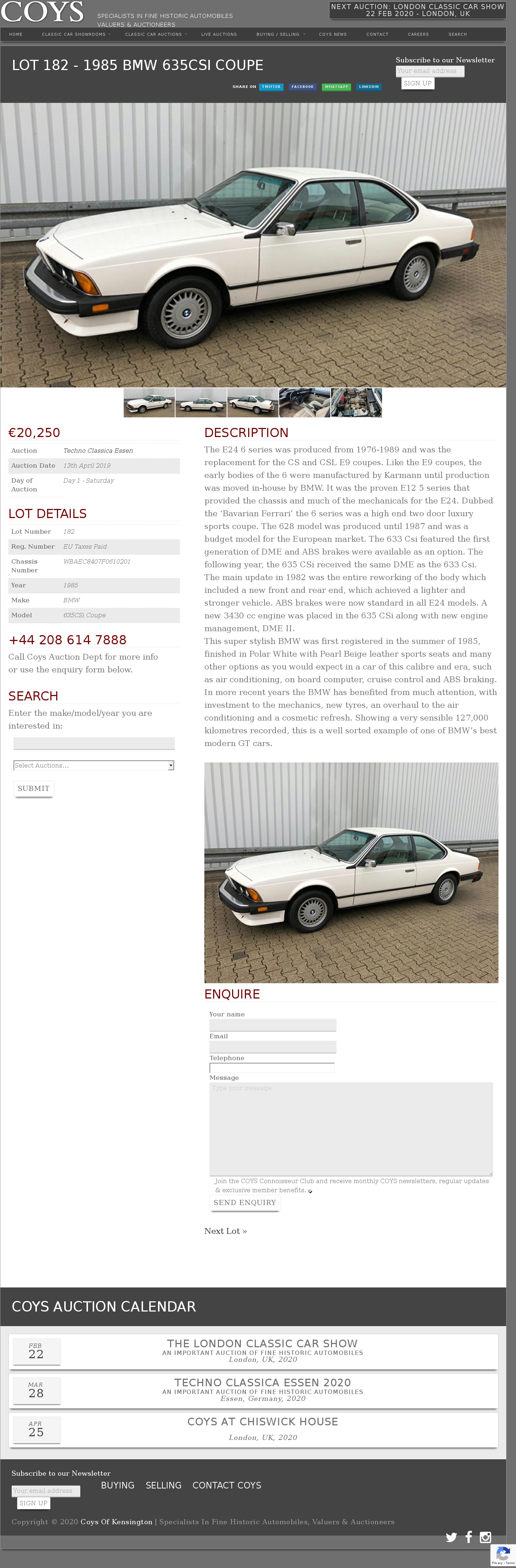Image resolution: width=516 pixels, height=1568 pixels.
Task: Expand the Select Auctions dropdown
Action: (x=94, y=765)
